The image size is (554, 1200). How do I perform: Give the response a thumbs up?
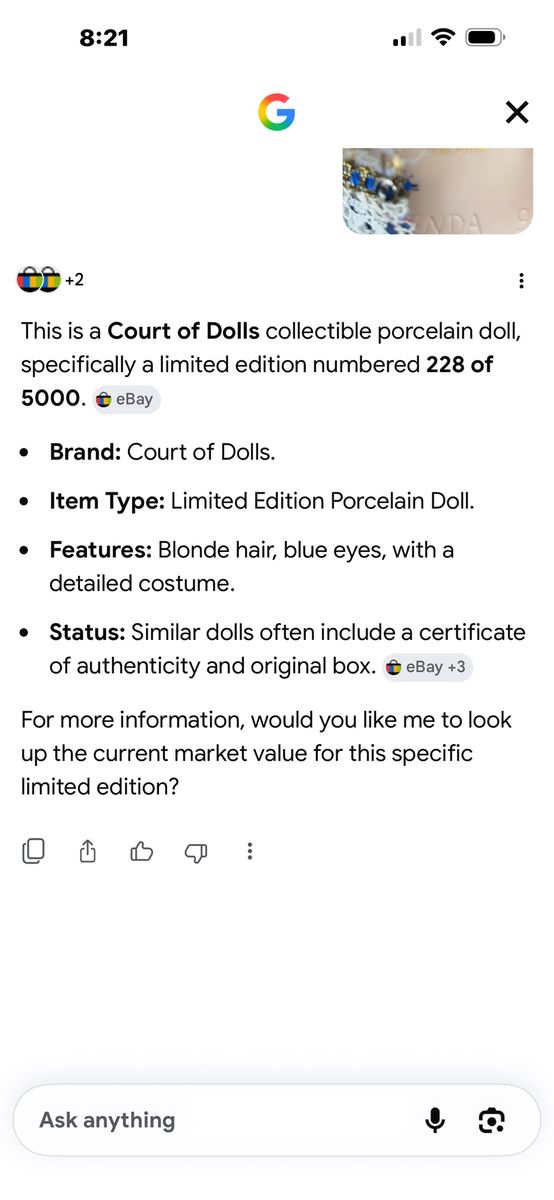pyautogui.click(x=142, y=851)
